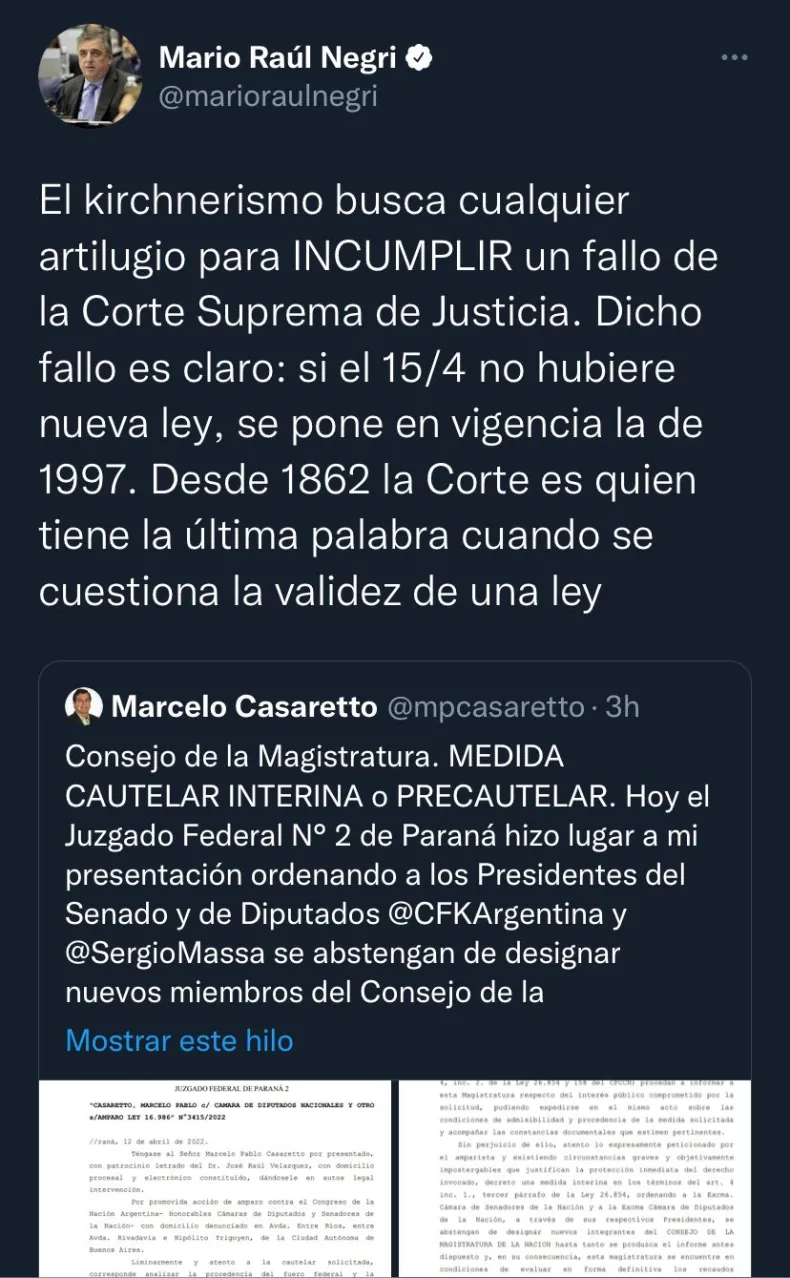Open the tweet overflow menu

point(735,59)
